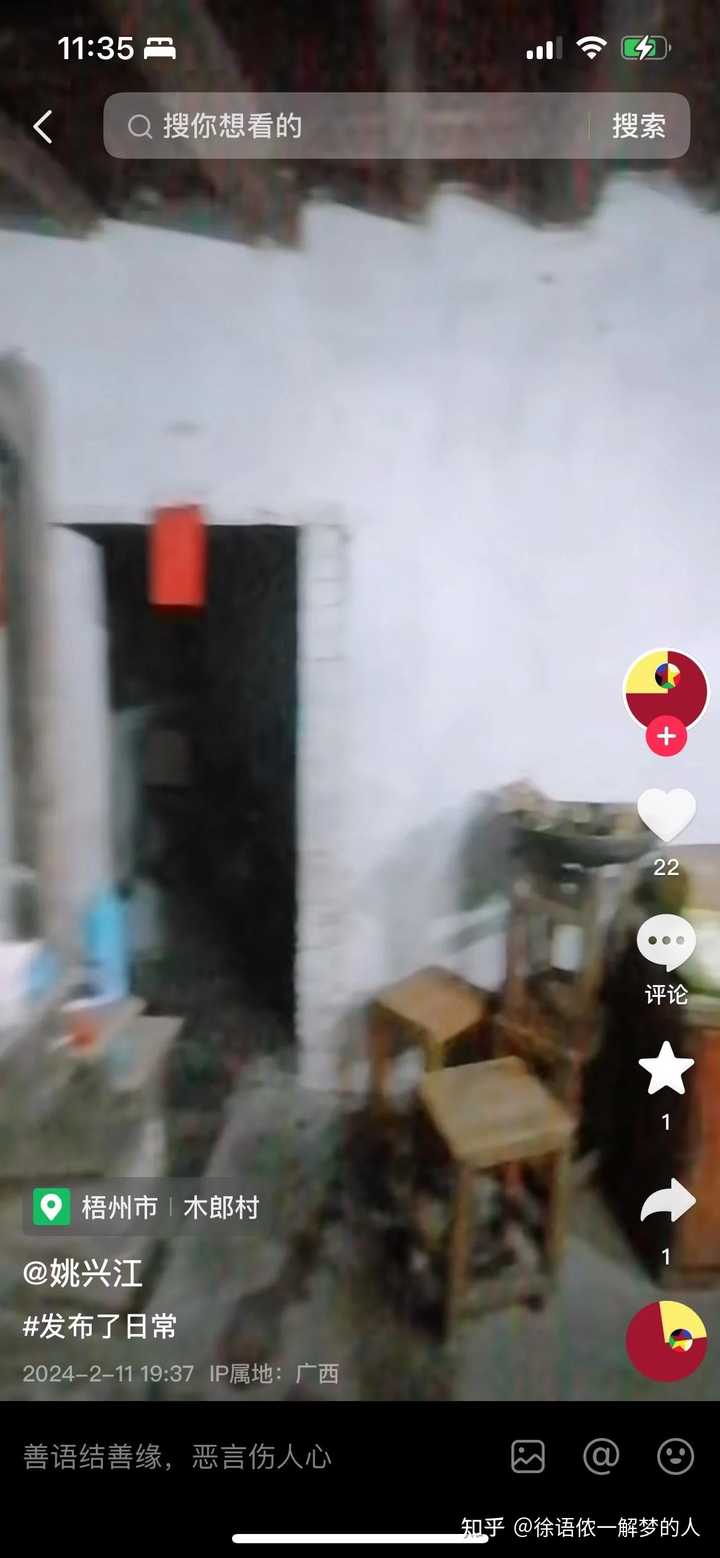Follow the author with the red plus

[666, 738]
